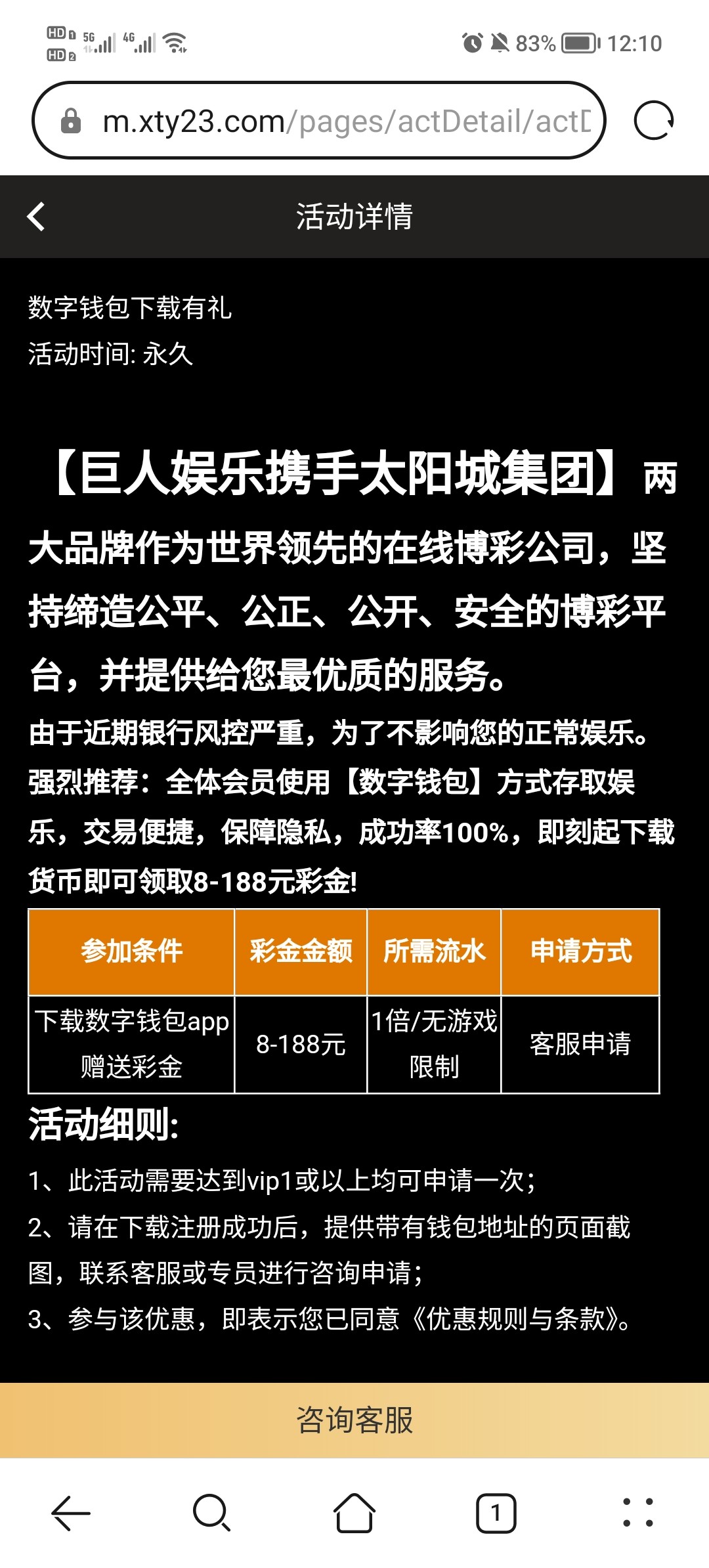Open the browser search
This screenshot has height=1568, width=709.
click(x=211, y=1513)
